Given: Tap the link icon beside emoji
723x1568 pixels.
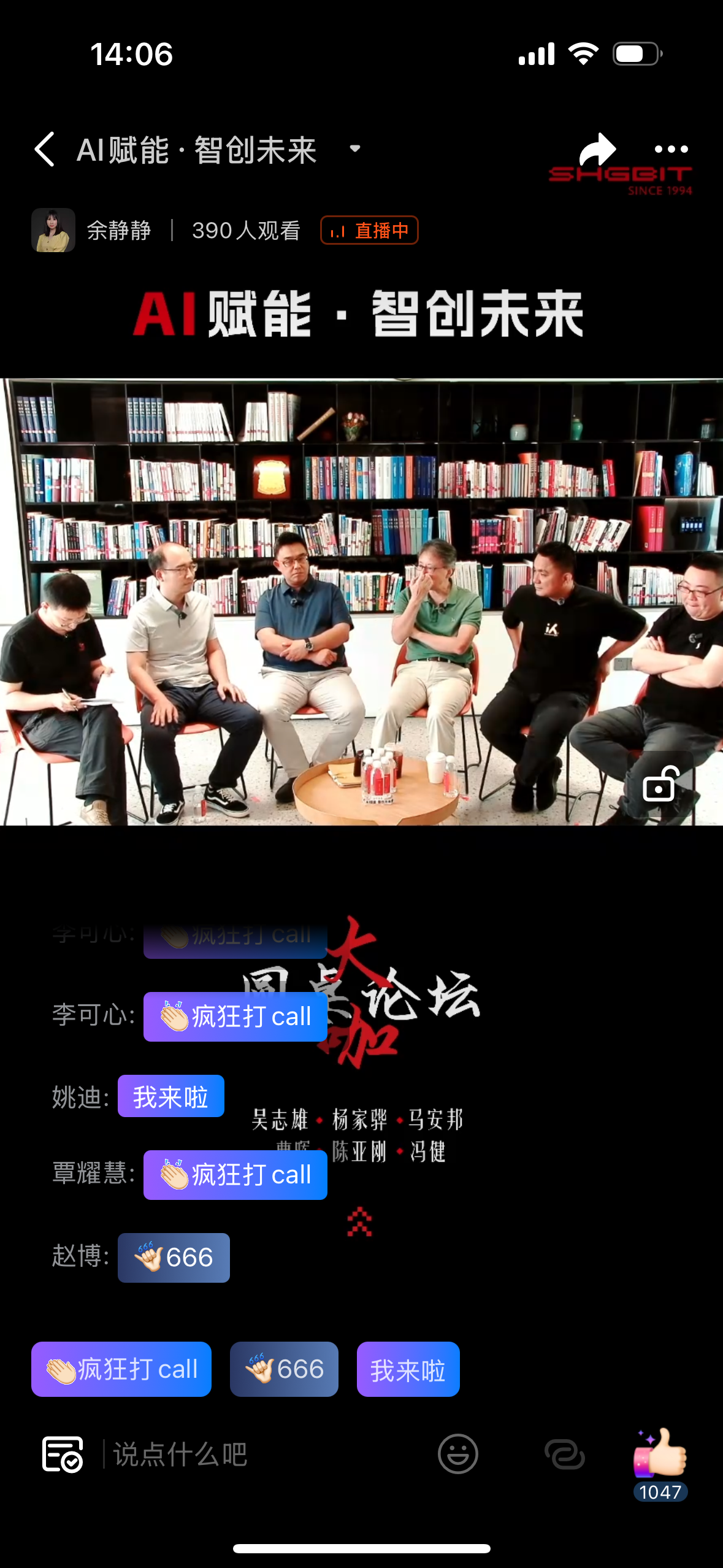Looking at the screenshot, I should click(x=564, y=1454).
